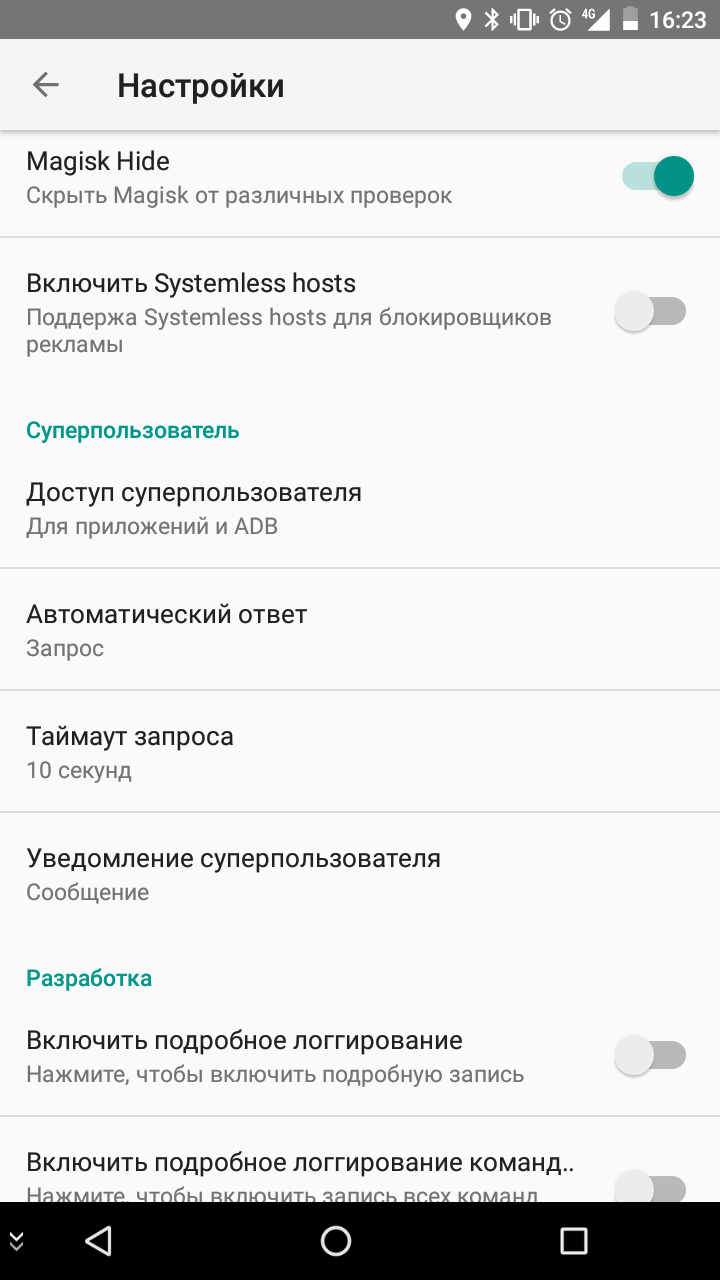Go back from Настройки screen

pos(46,85)
